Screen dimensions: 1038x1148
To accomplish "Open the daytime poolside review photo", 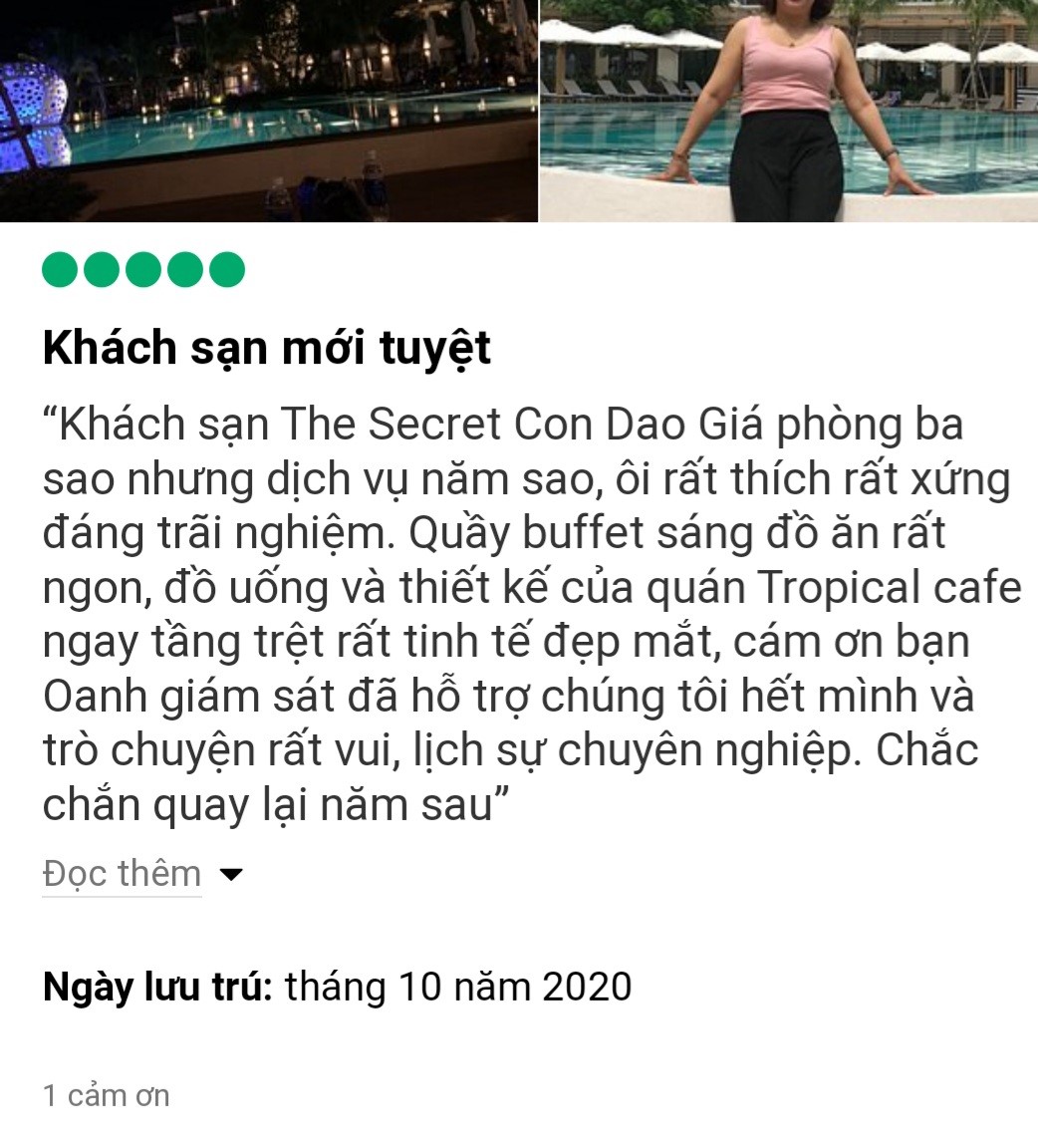I will click(x=788, y=110).
